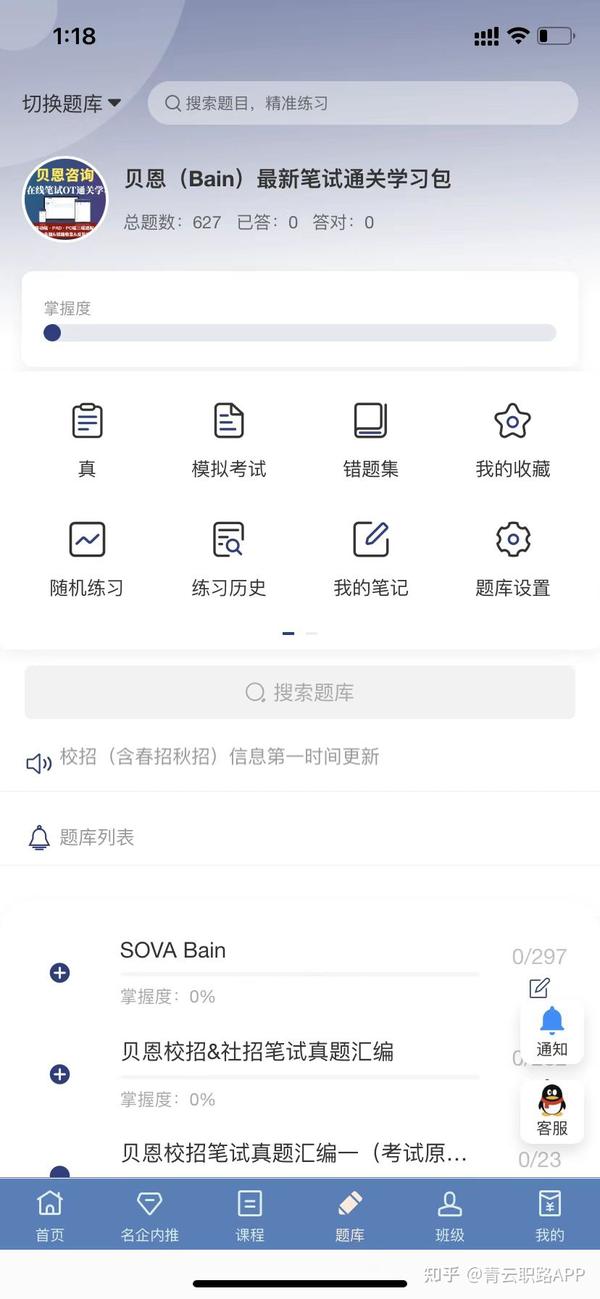Open the 我的 tab
This screenshot has width=600, height=1299.
coord(550,1215)
